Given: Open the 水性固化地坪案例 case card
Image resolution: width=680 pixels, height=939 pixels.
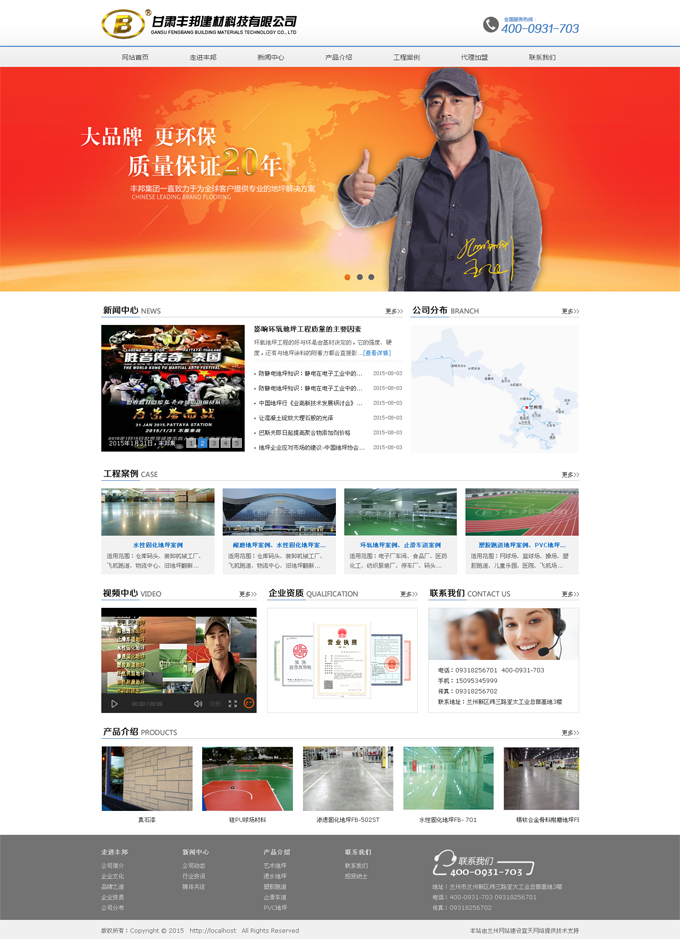Looking at the screenshot, I should (157, 545).
